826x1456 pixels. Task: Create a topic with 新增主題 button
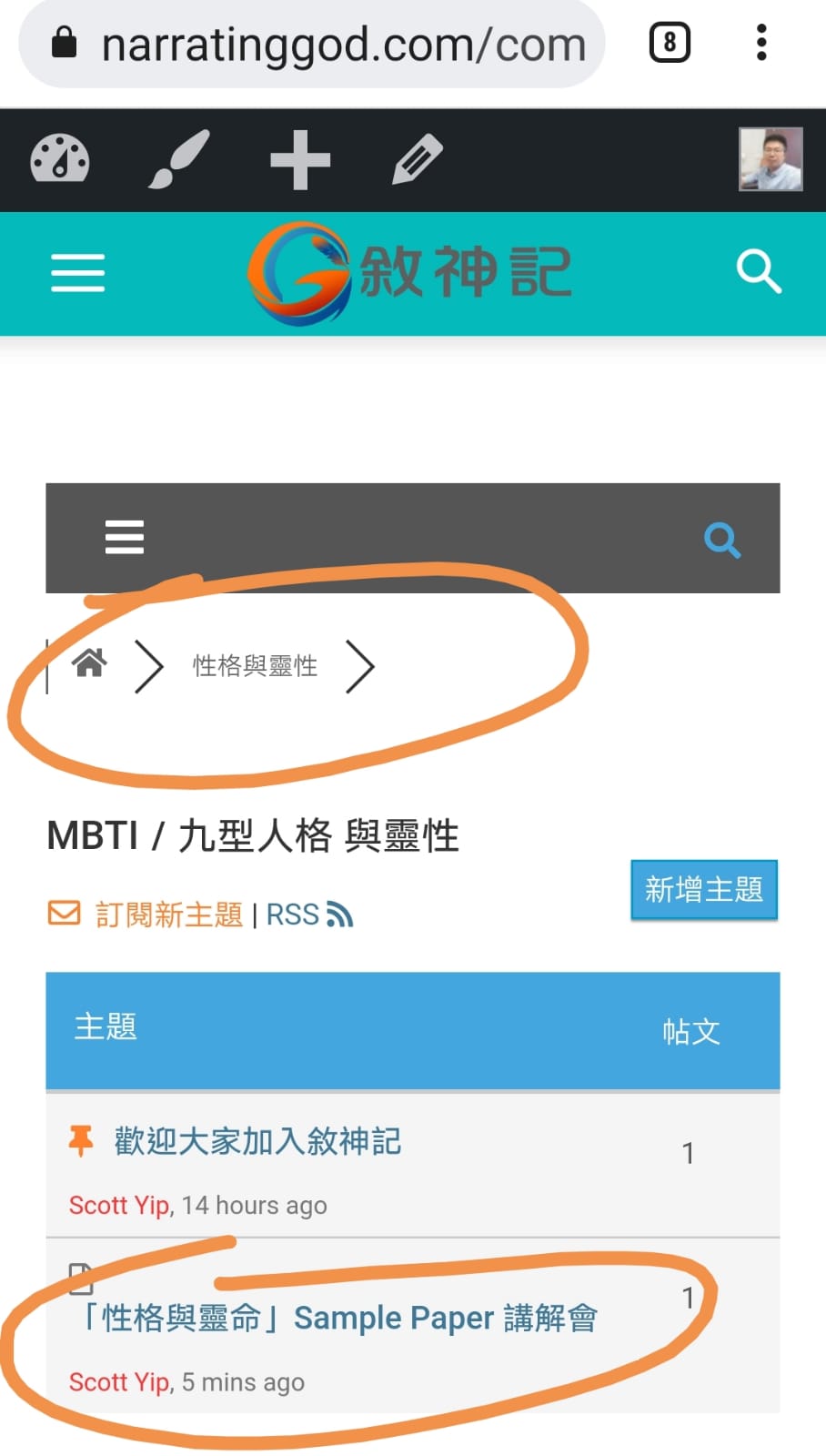[x=704, y=889]
